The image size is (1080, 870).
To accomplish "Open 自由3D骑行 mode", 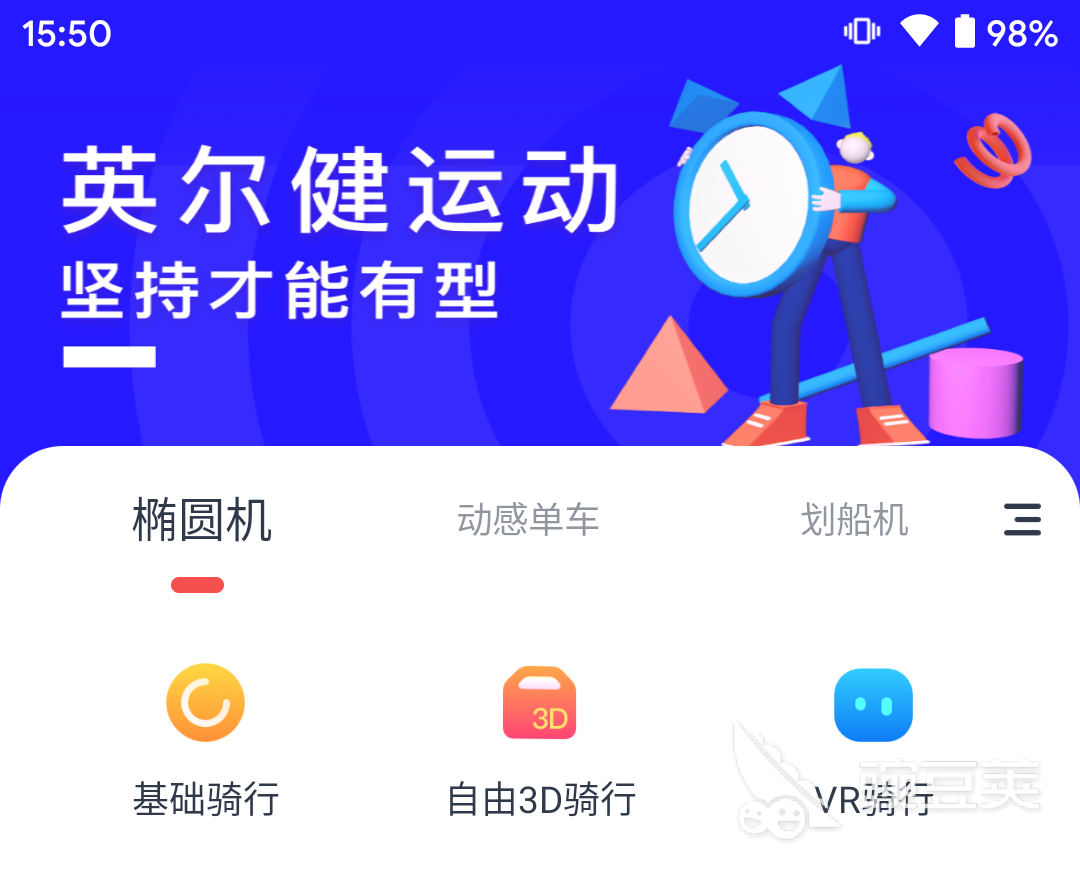I will click(540, 738).
